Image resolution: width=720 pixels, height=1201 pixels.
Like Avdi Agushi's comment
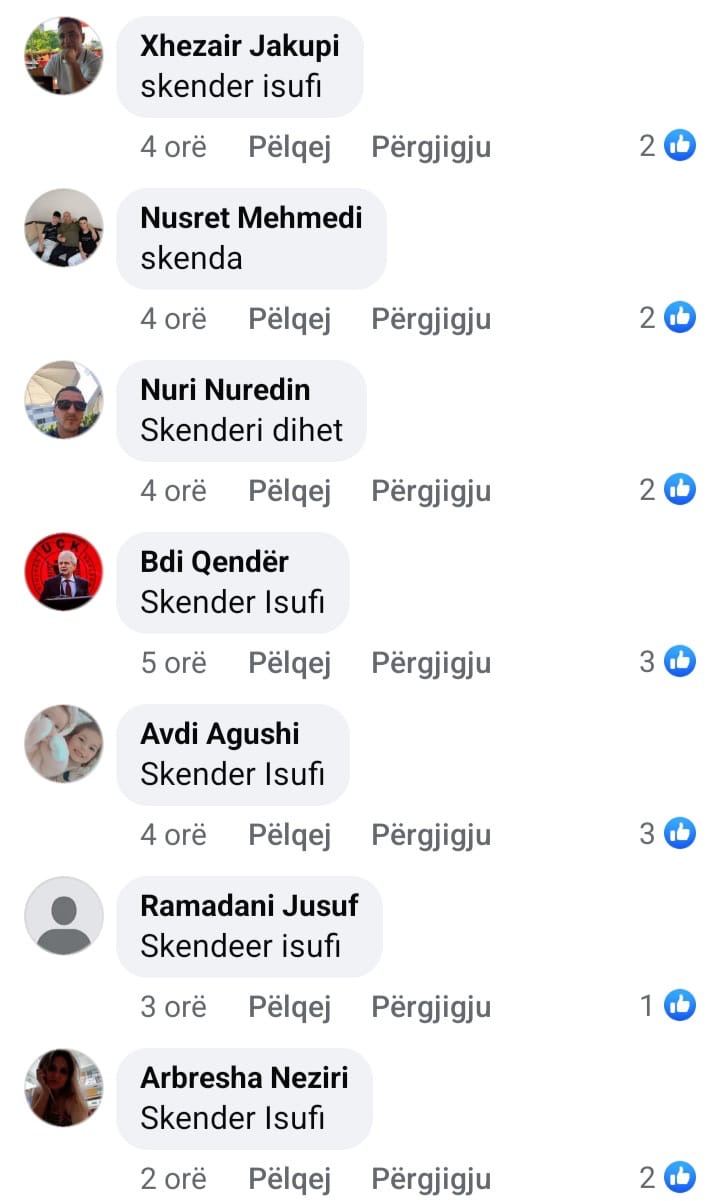tap(289, 835)
